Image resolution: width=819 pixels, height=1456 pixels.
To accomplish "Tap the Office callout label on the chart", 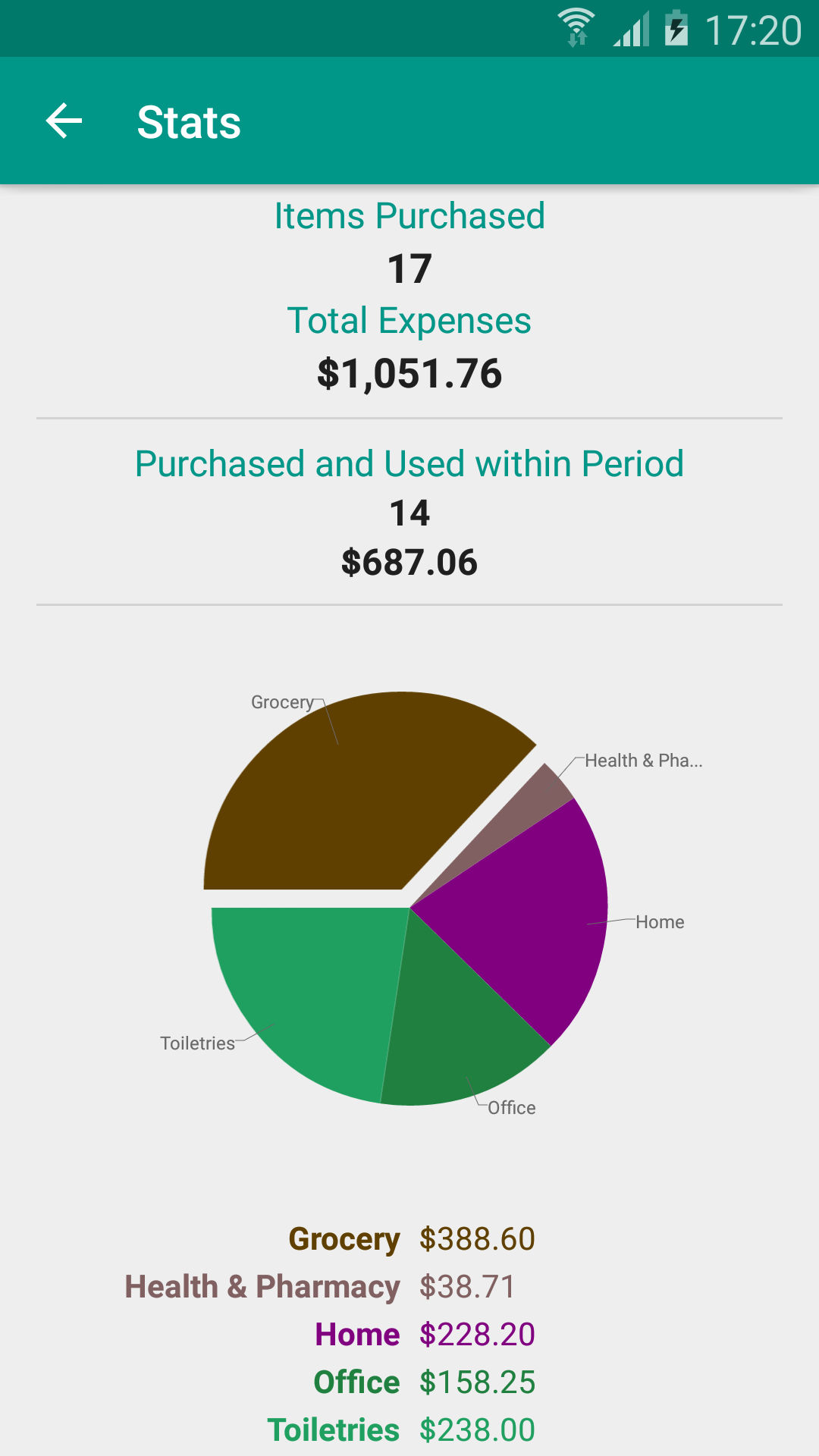I will click(510, 1107).
